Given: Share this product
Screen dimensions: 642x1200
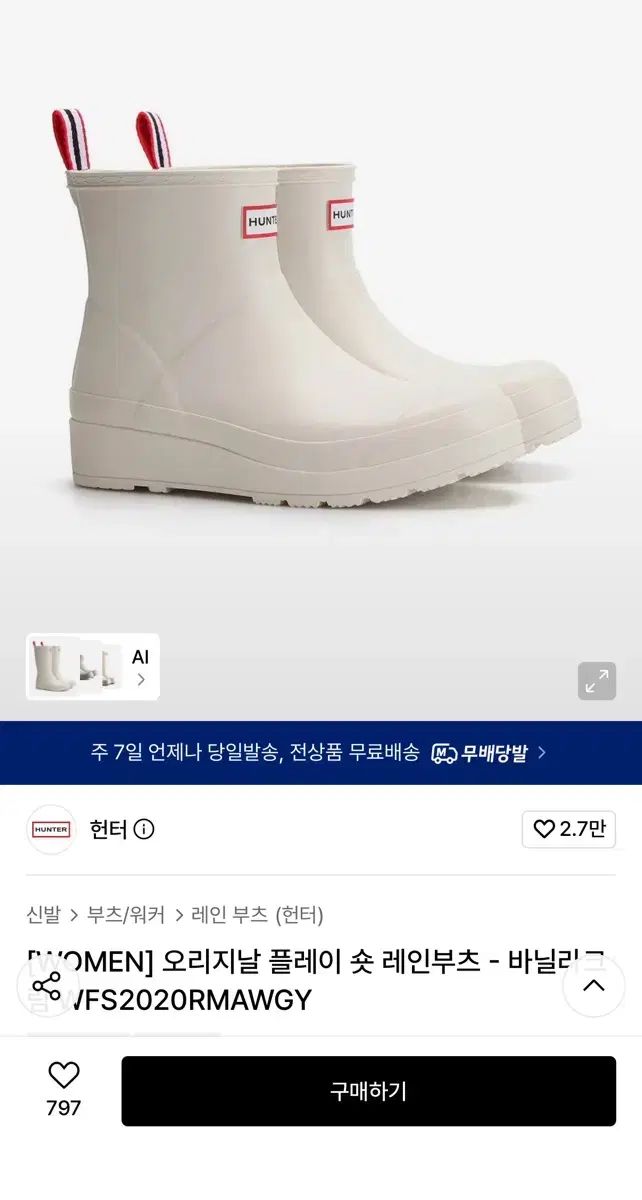Looking at the screenshot, I should (x=47, y=986).
